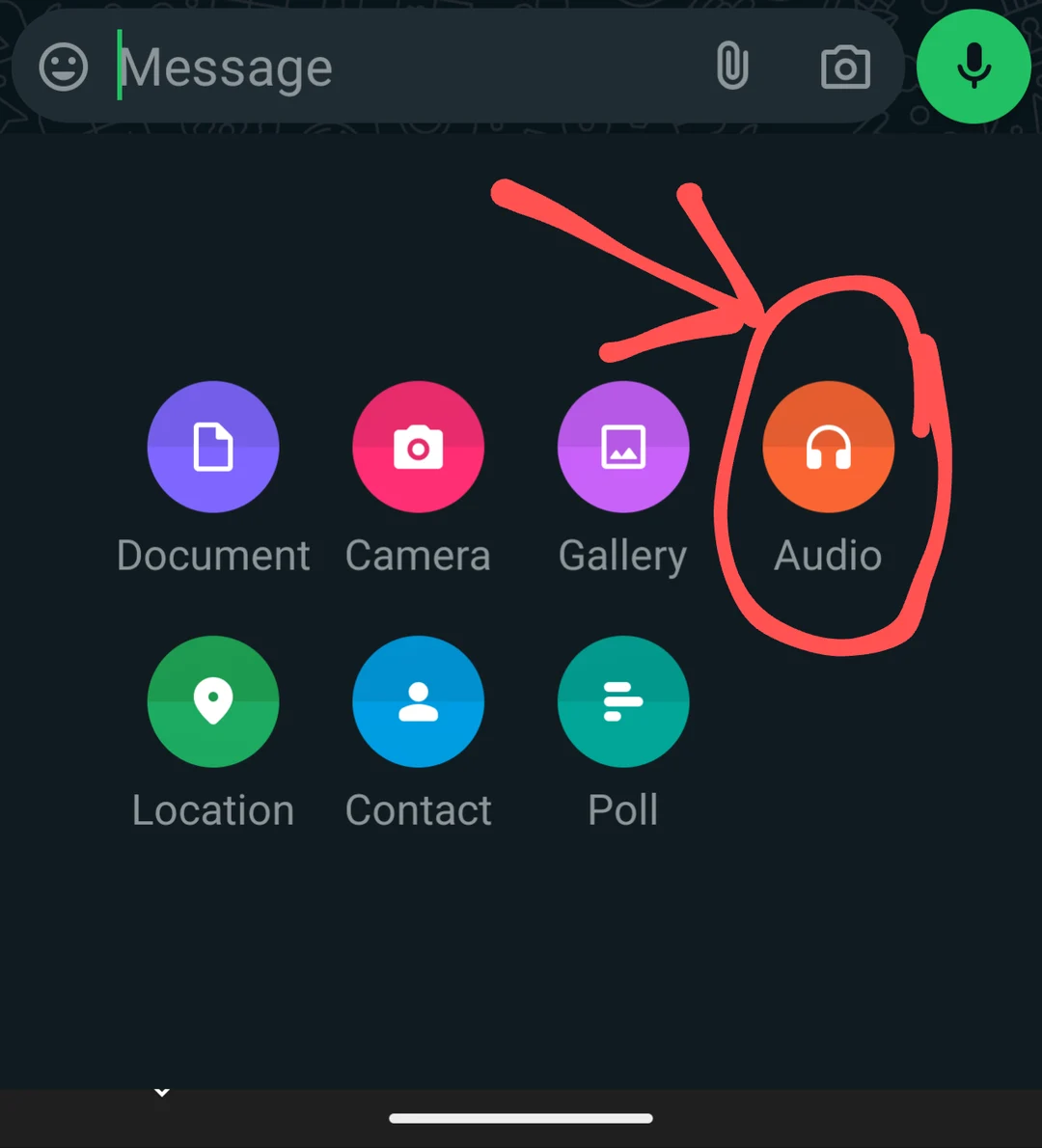The height and width of the screenshot is (1148, 1042).
Task: Tap the Document label
Action: 212,555
